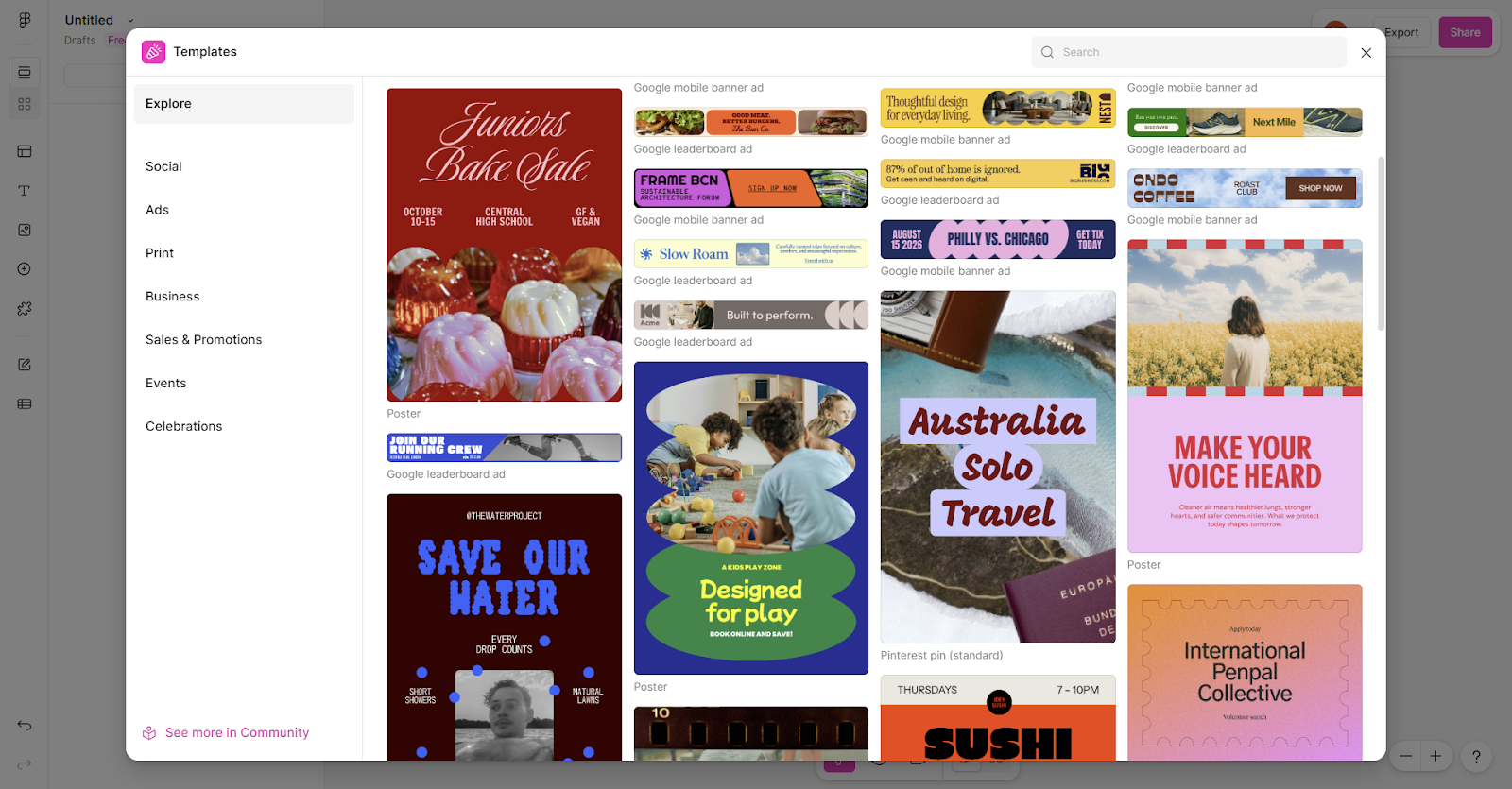View the Events category
1512x789 pixels.
click(x=165, y=384)
